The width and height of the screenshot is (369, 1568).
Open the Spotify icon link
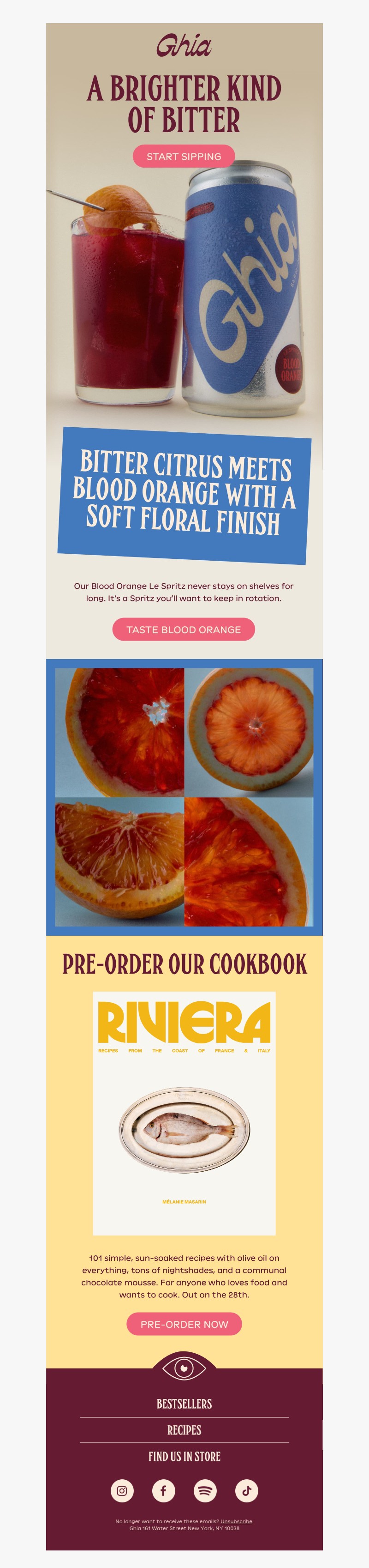(x=205, y=1491)
